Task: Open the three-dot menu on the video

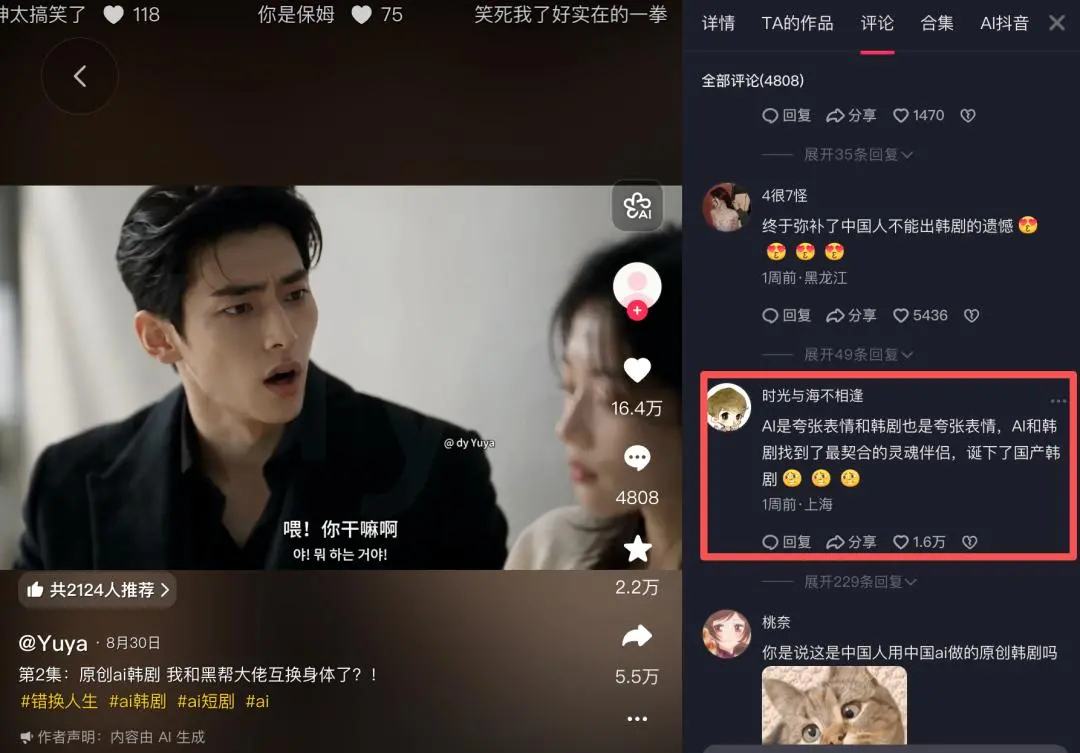Action: click(637, 719)
